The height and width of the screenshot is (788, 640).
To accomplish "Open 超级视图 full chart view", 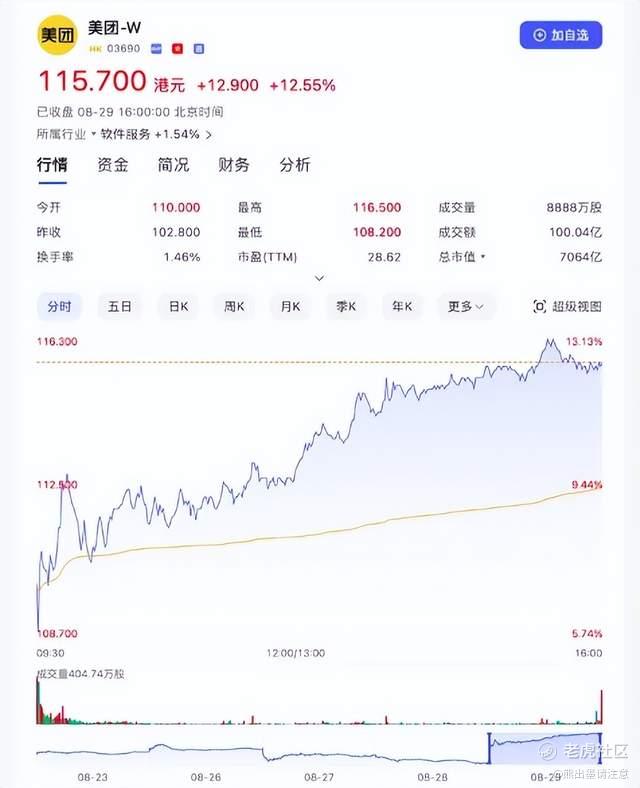I will [567, 307].
